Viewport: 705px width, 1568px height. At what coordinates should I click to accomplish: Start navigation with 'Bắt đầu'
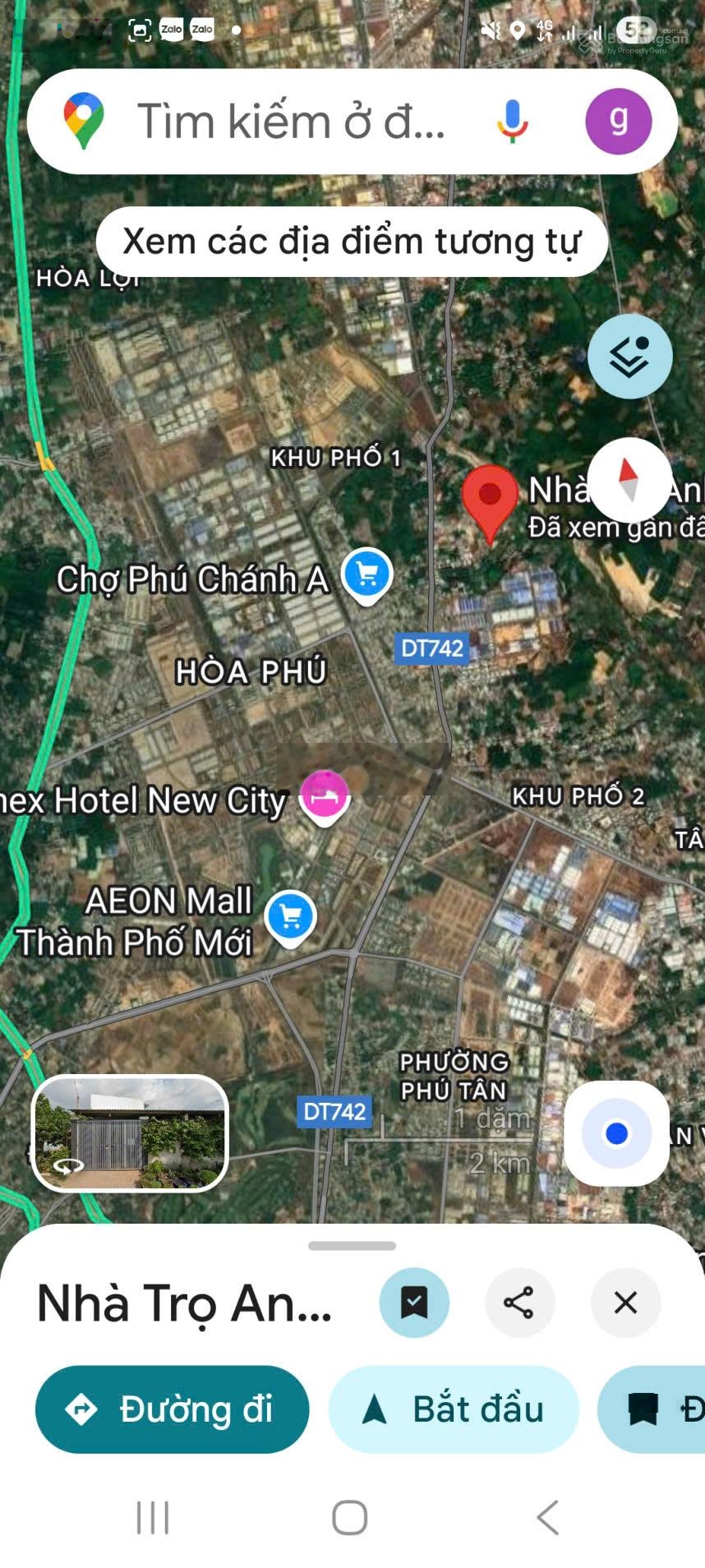click(454, 1409)
